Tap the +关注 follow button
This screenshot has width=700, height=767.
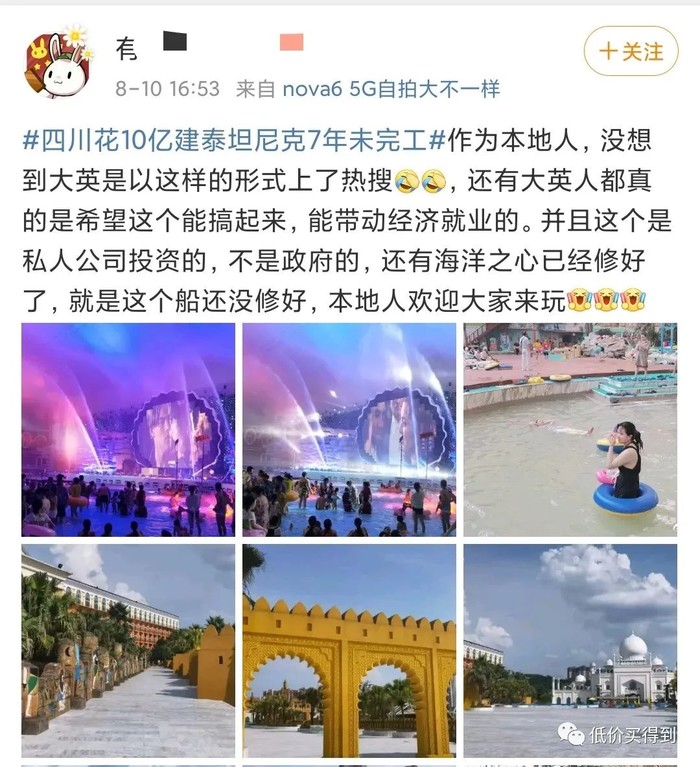[631, 52]
